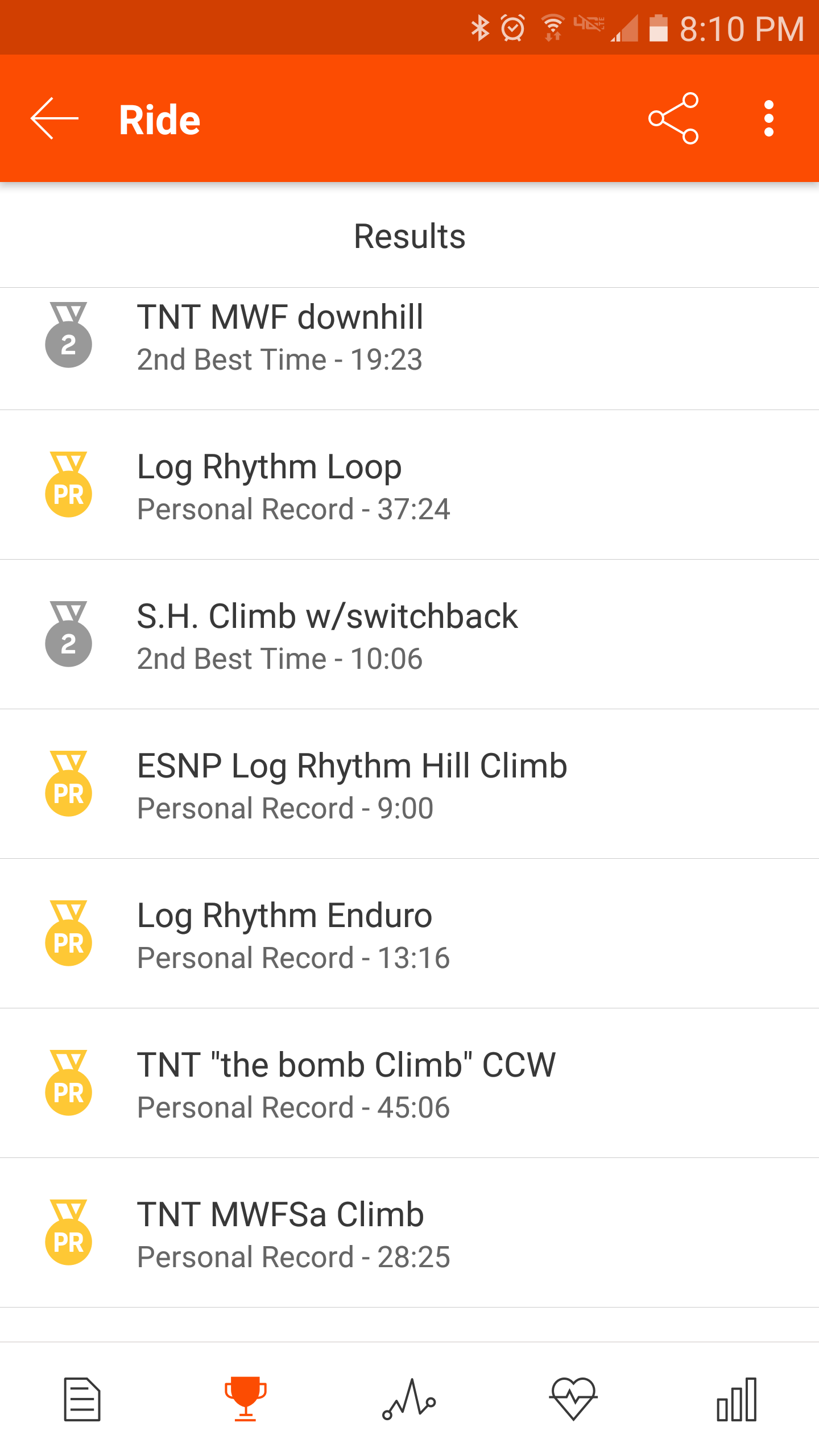Select the trophy results tab

(x=246, y=1399)
